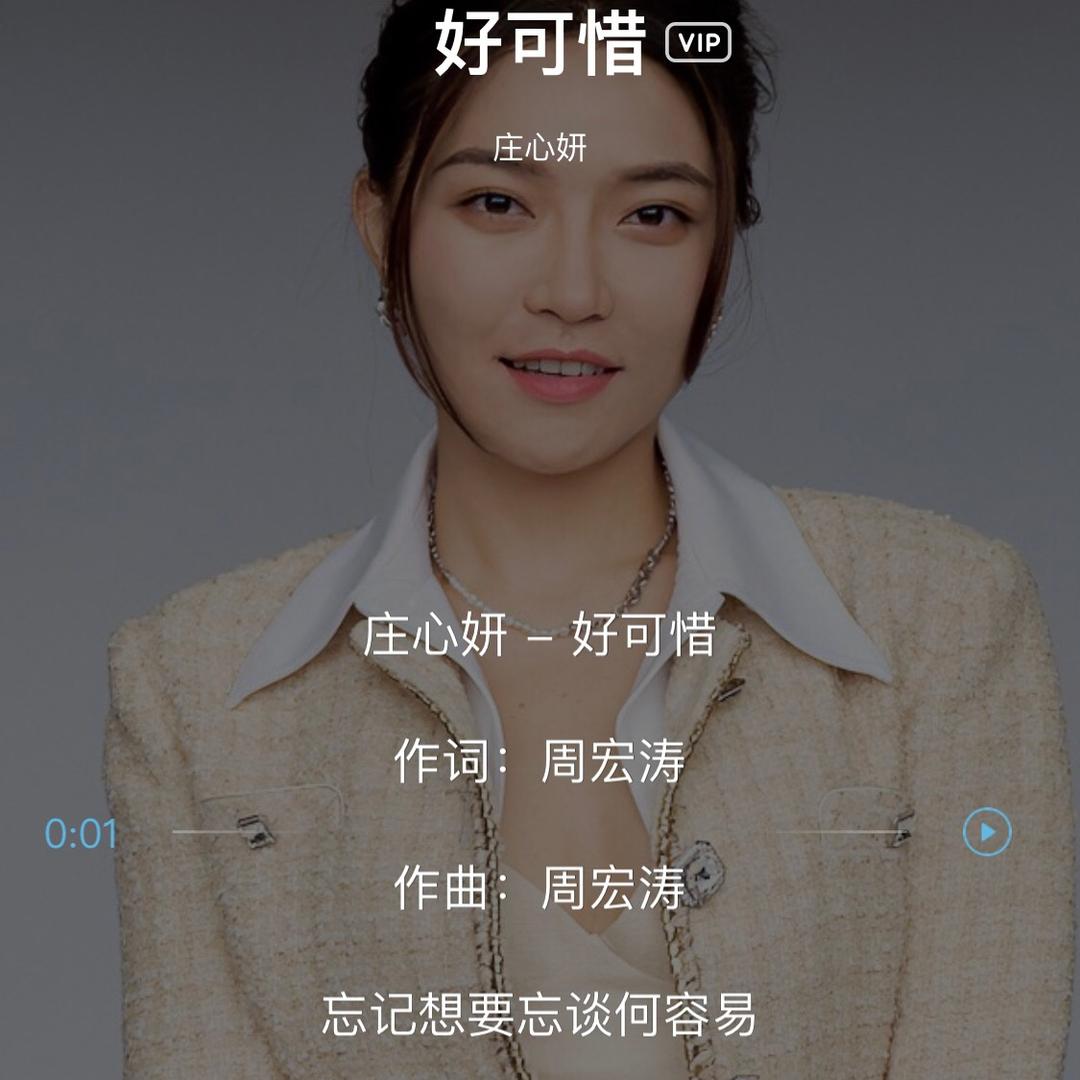
Task: Tap the VIP badge beside the title
Action: tap(698, 42)
